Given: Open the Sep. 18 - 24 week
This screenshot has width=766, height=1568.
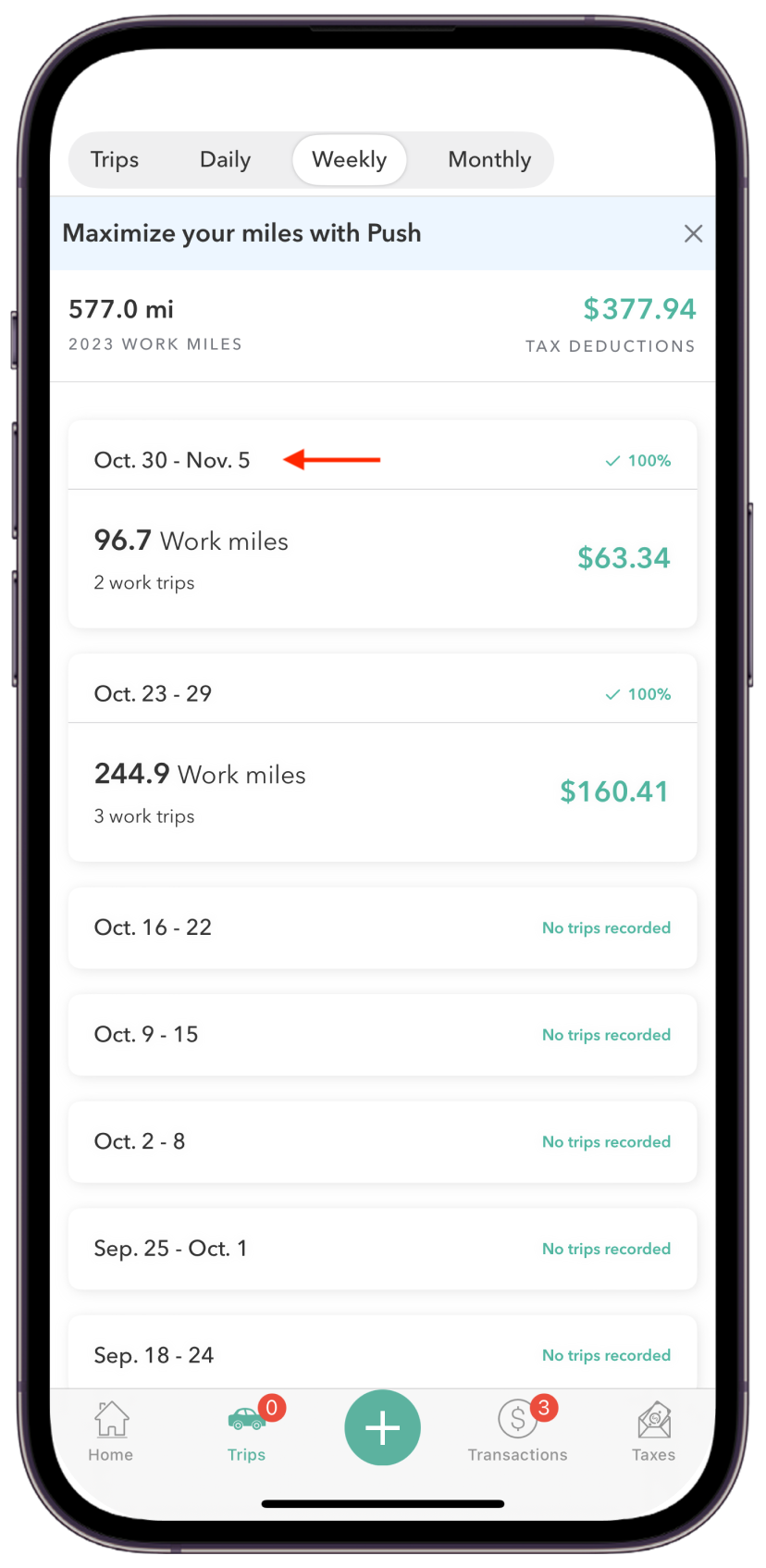Looking at the screenshot, I should [x=382, y=1352].
